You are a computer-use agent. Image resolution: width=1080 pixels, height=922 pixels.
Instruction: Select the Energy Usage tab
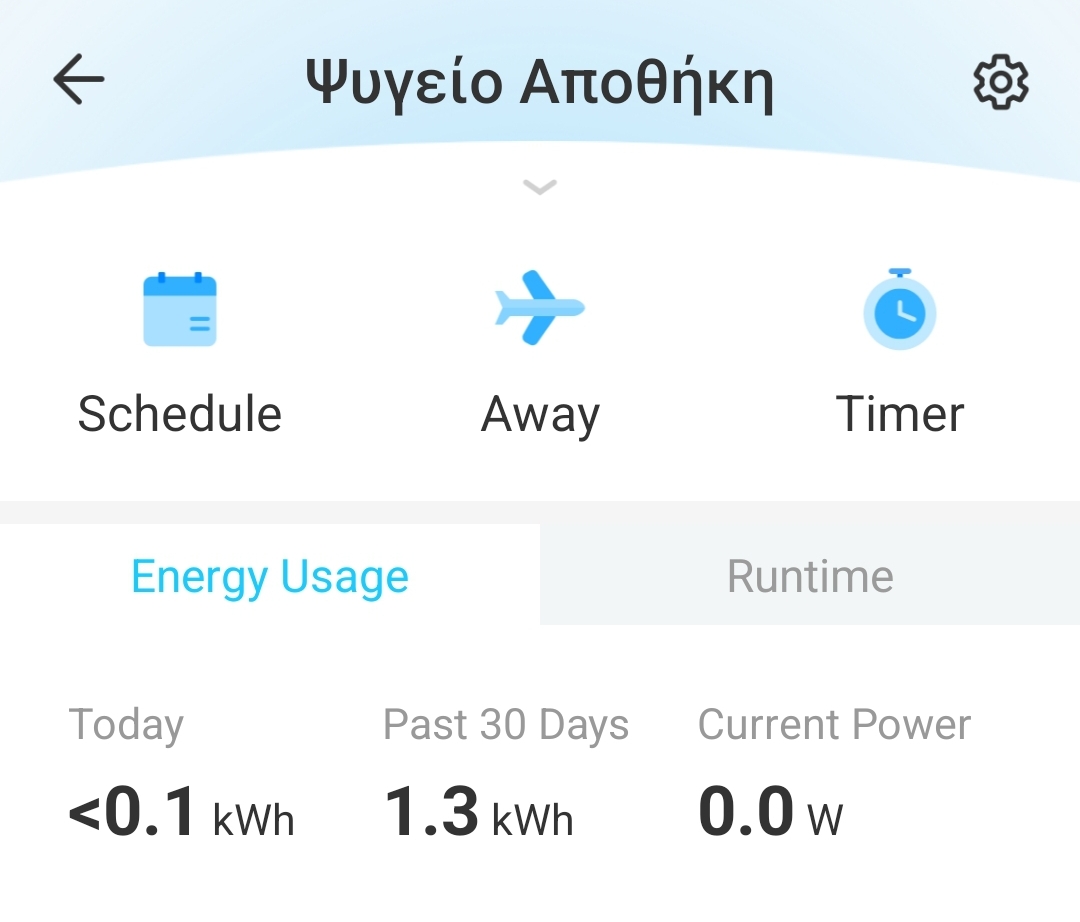(x=270, y=576)
